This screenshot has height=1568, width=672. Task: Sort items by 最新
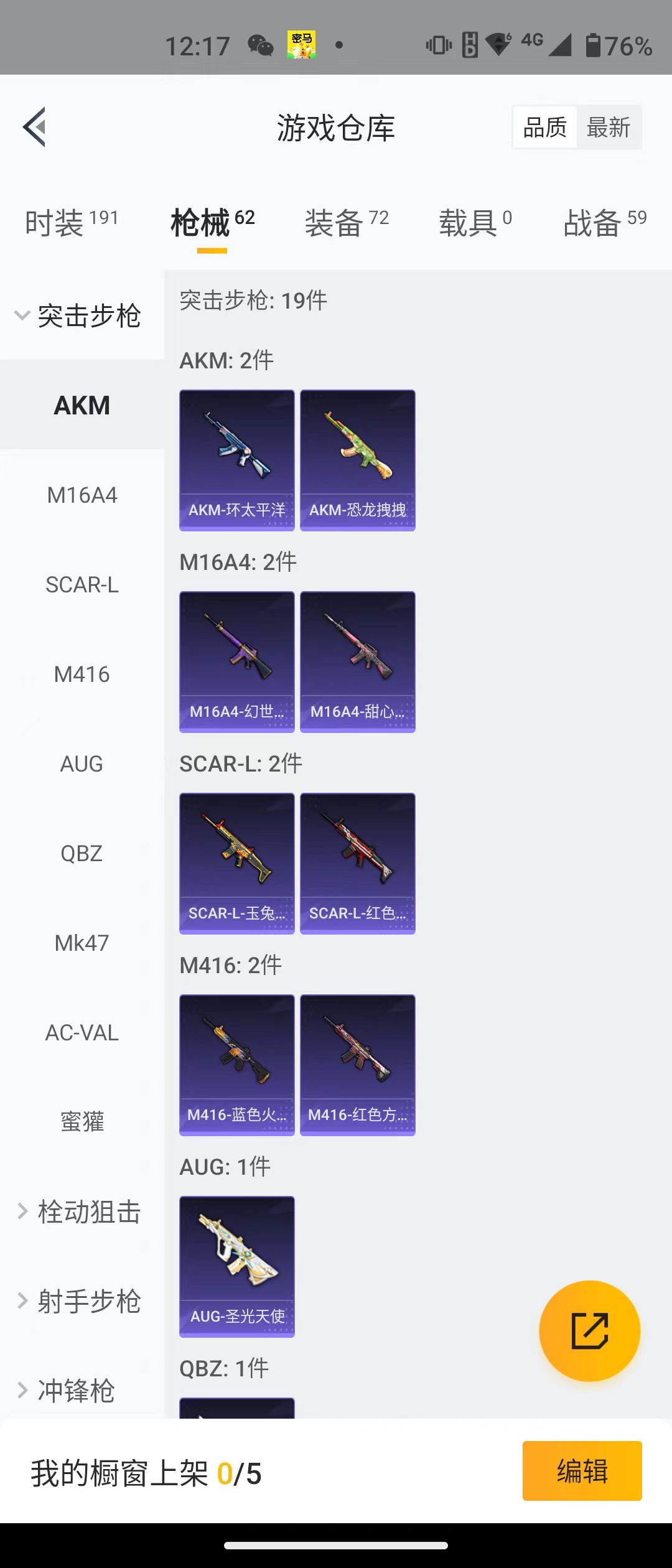[x=608, y=128]
